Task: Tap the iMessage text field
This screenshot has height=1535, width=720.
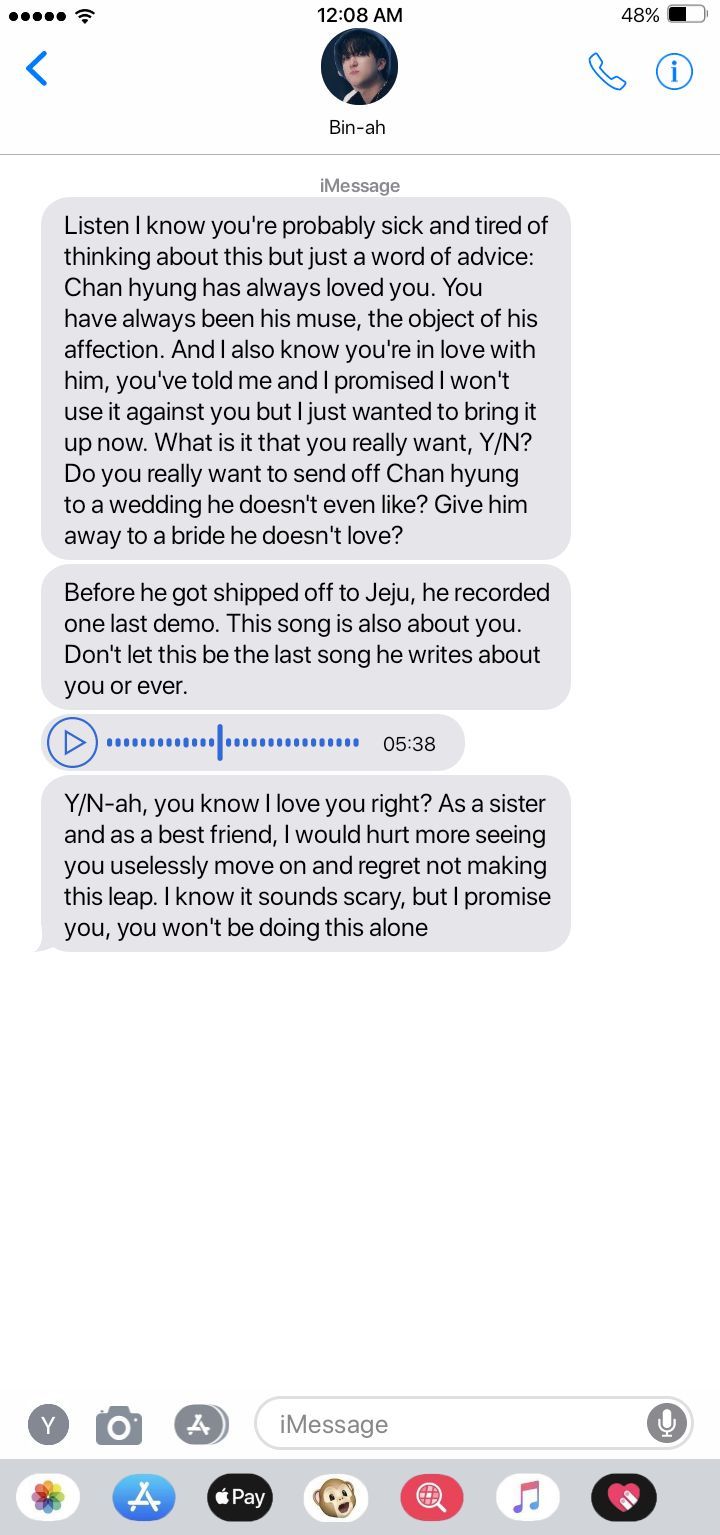Action: (455, 1423)
